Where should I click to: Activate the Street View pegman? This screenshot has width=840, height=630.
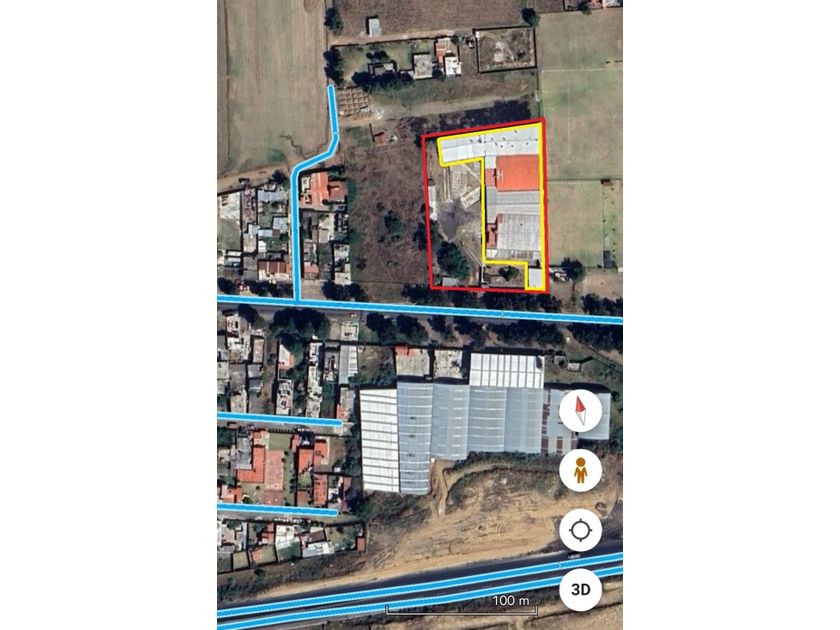(x=580, y=470)
